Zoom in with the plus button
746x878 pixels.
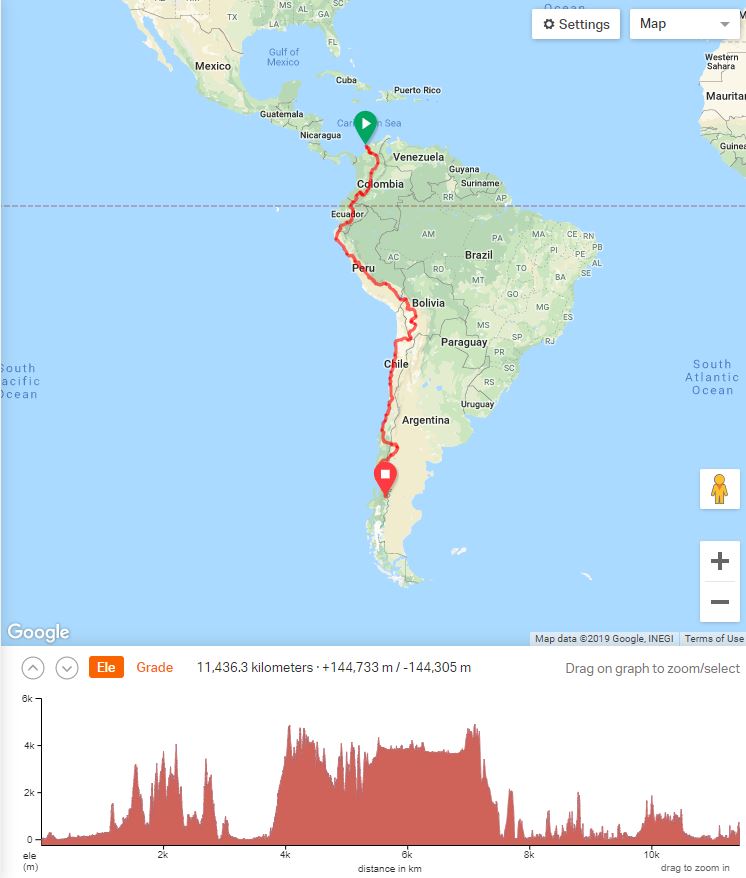719,562
